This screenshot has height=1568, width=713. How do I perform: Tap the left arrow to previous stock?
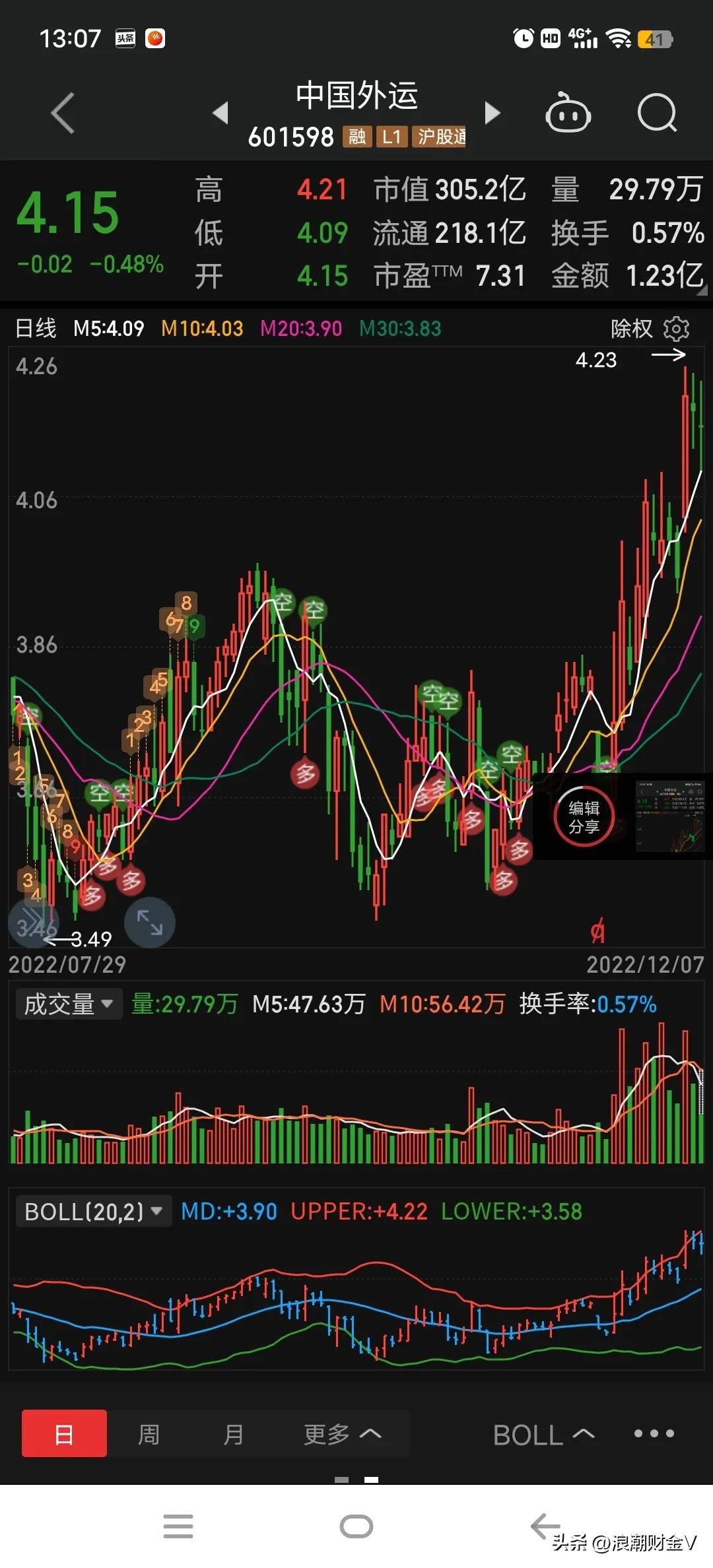pos(221,114)
